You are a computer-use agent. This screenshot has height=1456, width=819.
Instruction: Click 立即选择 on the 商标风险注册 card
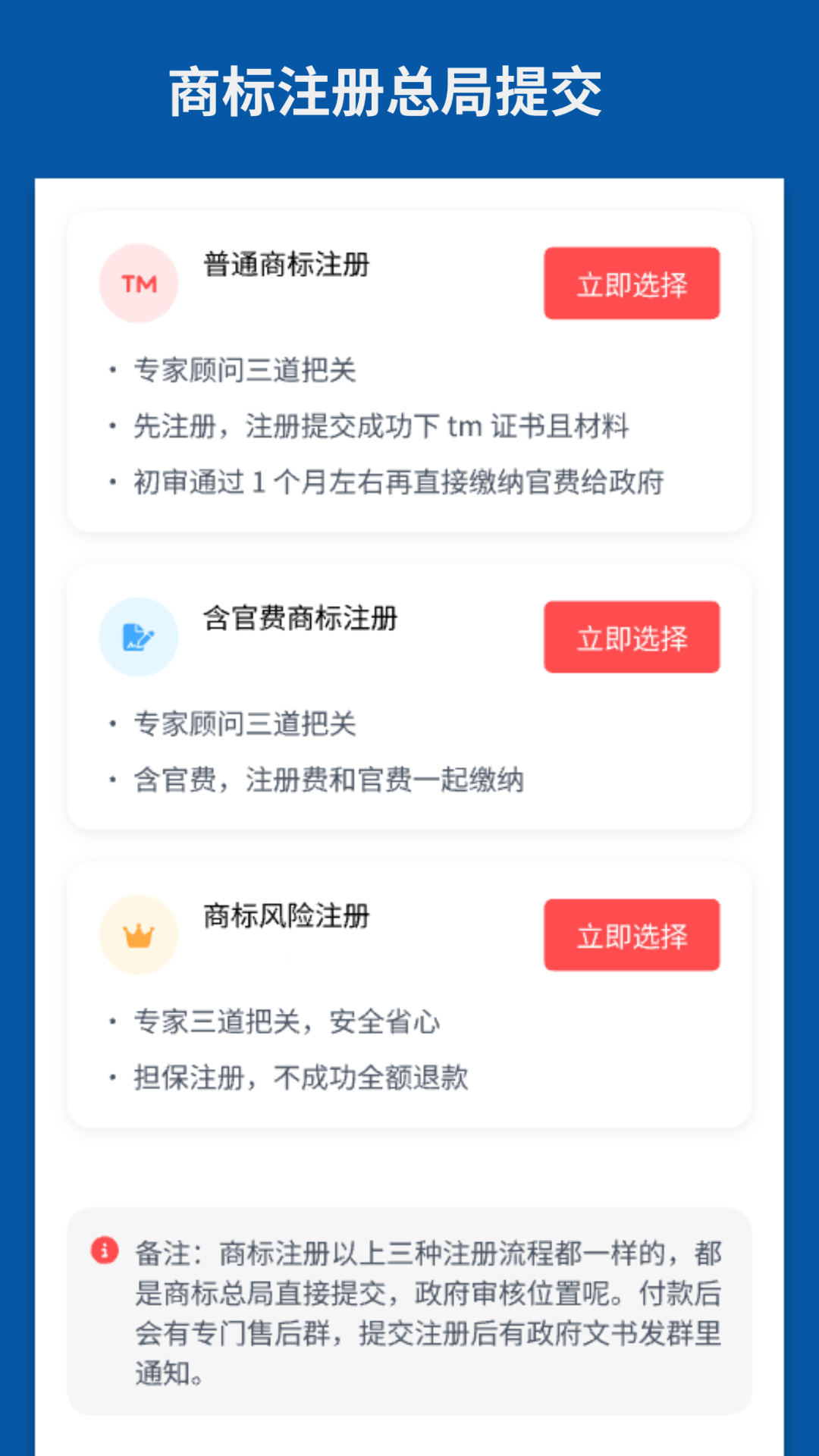click(632, 936)
